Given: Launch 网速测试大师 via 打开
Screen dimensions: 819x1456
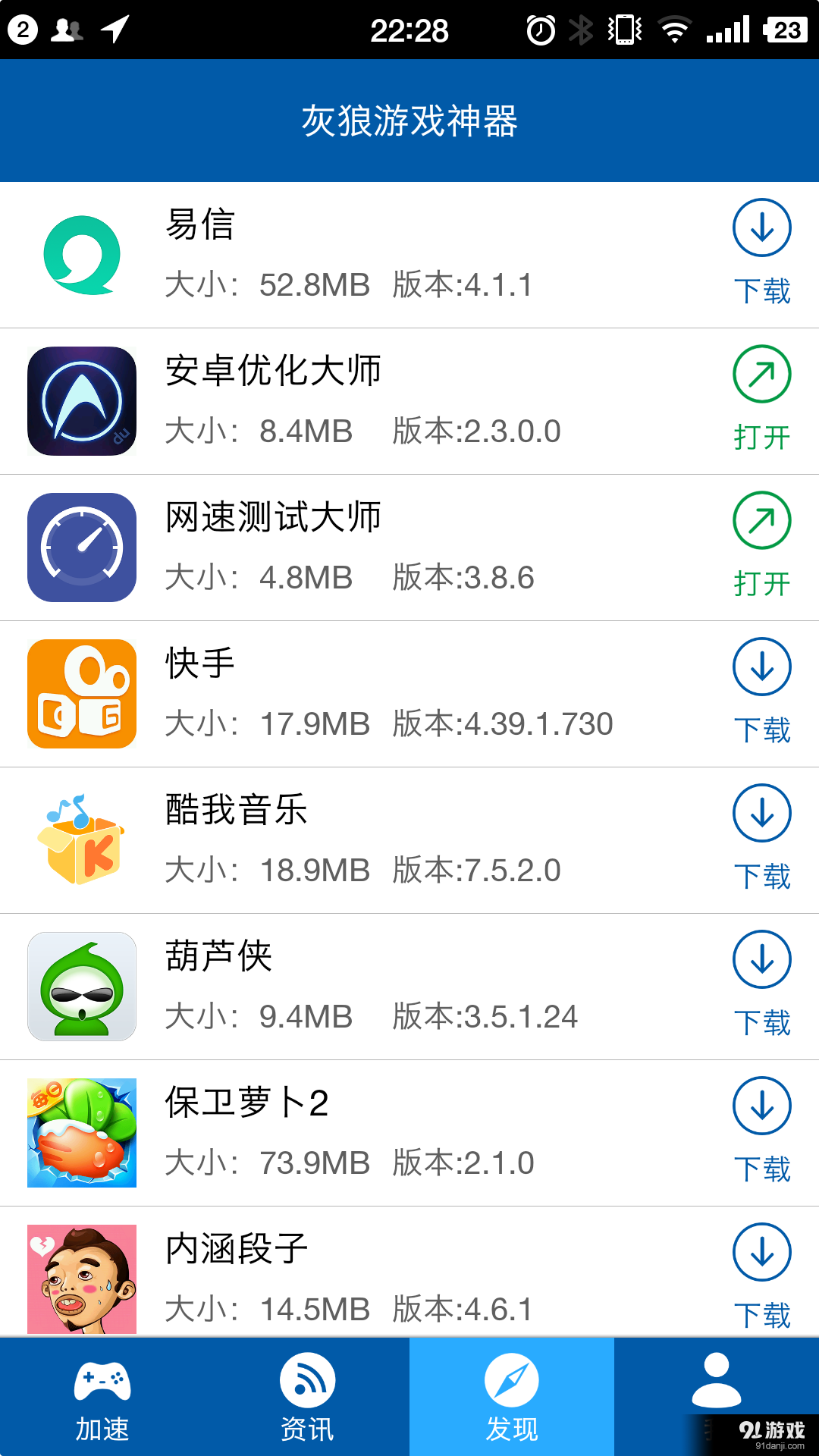Looking at the screenshot, I should [761, 522].
